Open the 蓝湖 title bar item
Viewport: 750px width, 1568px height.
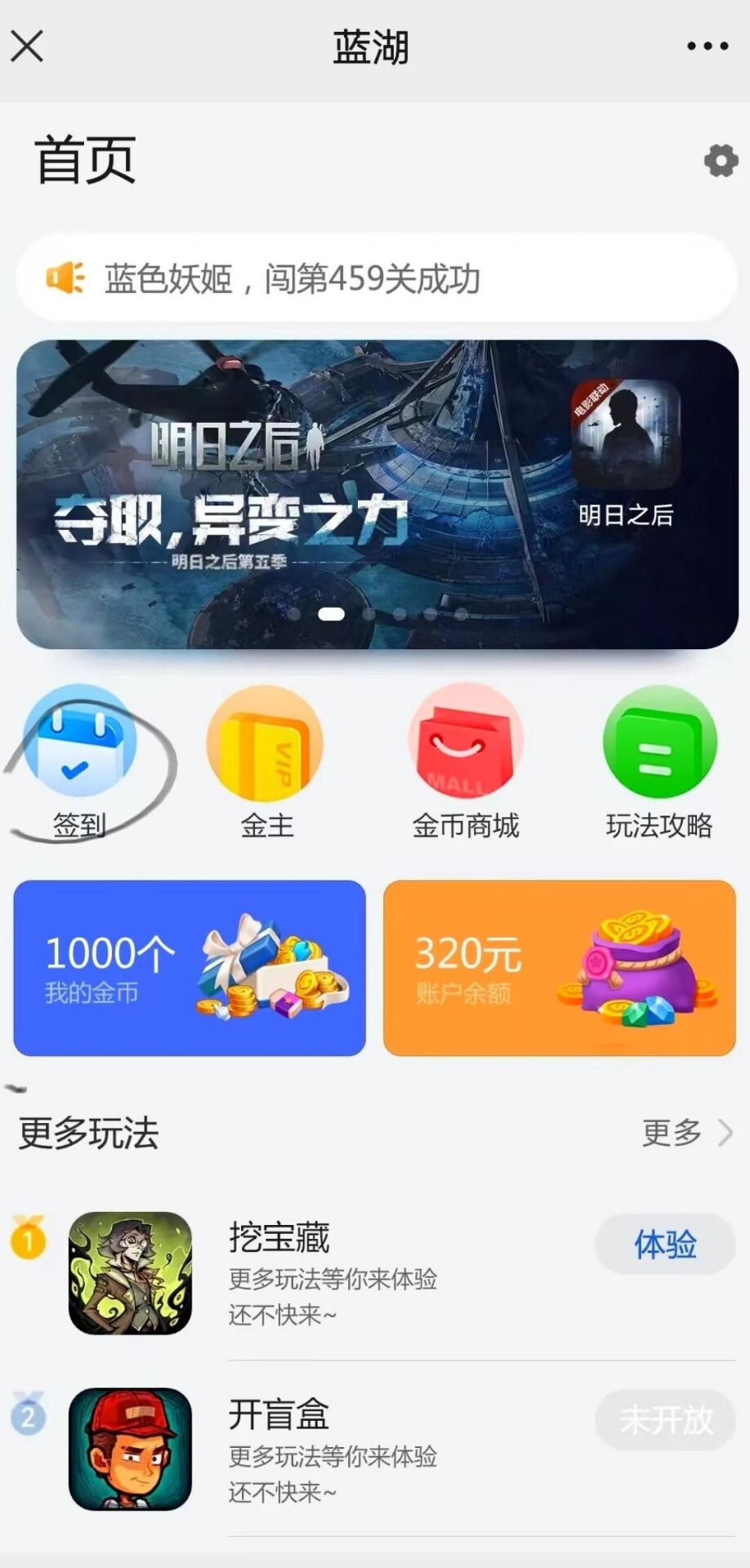[374, 47]
